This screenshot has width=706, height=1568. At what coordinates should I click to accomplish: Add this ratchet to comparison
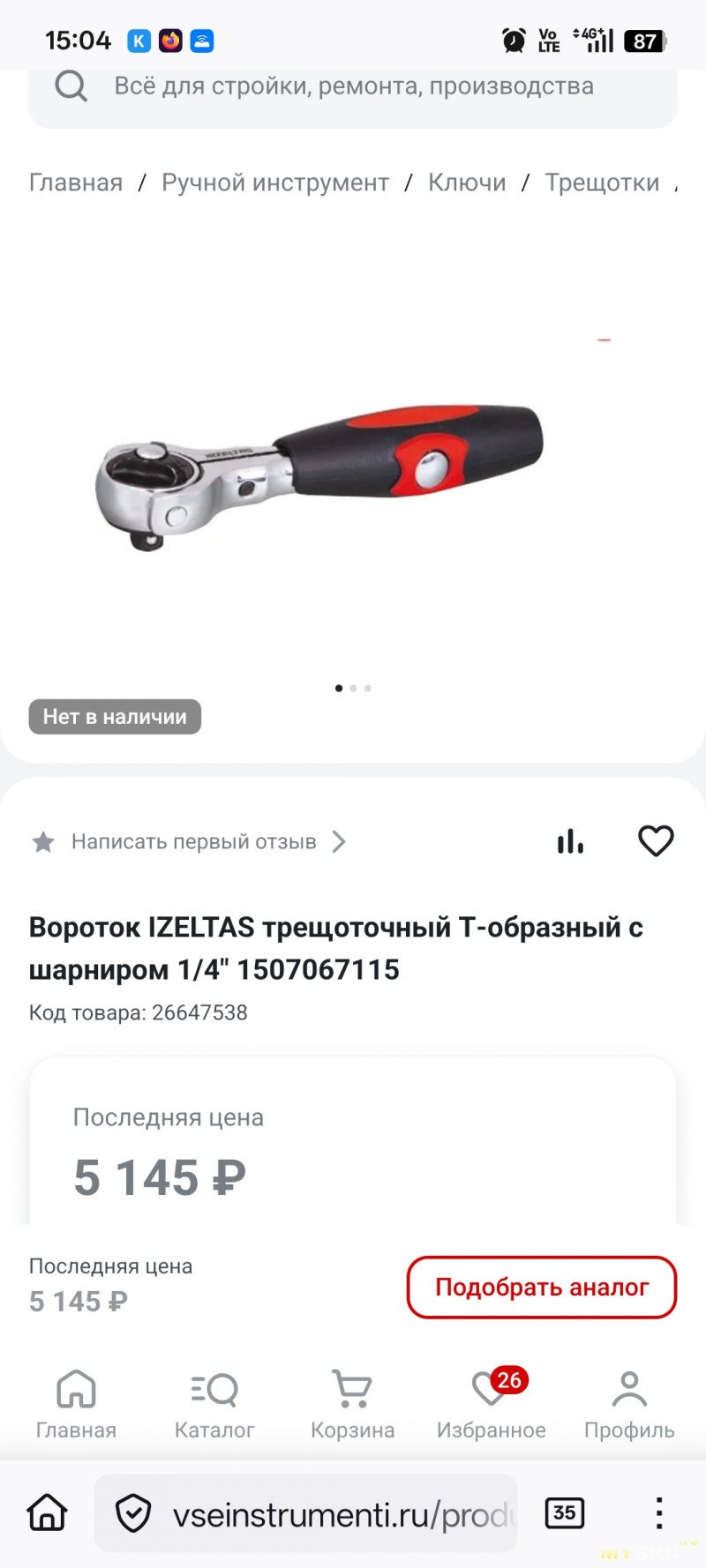coord(570,842)
